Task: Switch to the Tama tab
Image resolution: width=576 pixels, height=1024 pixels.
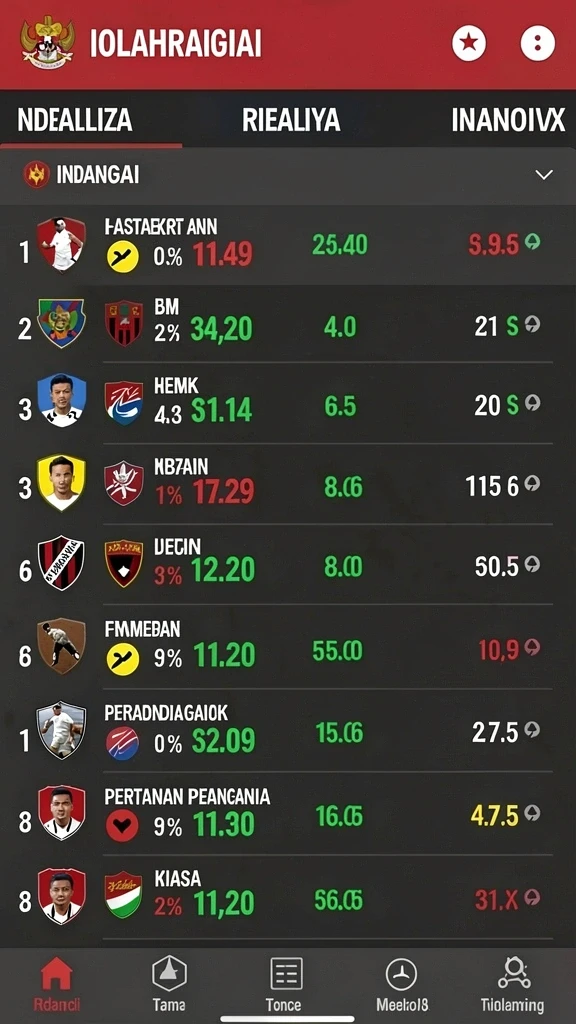Action: tap(169, 984)
